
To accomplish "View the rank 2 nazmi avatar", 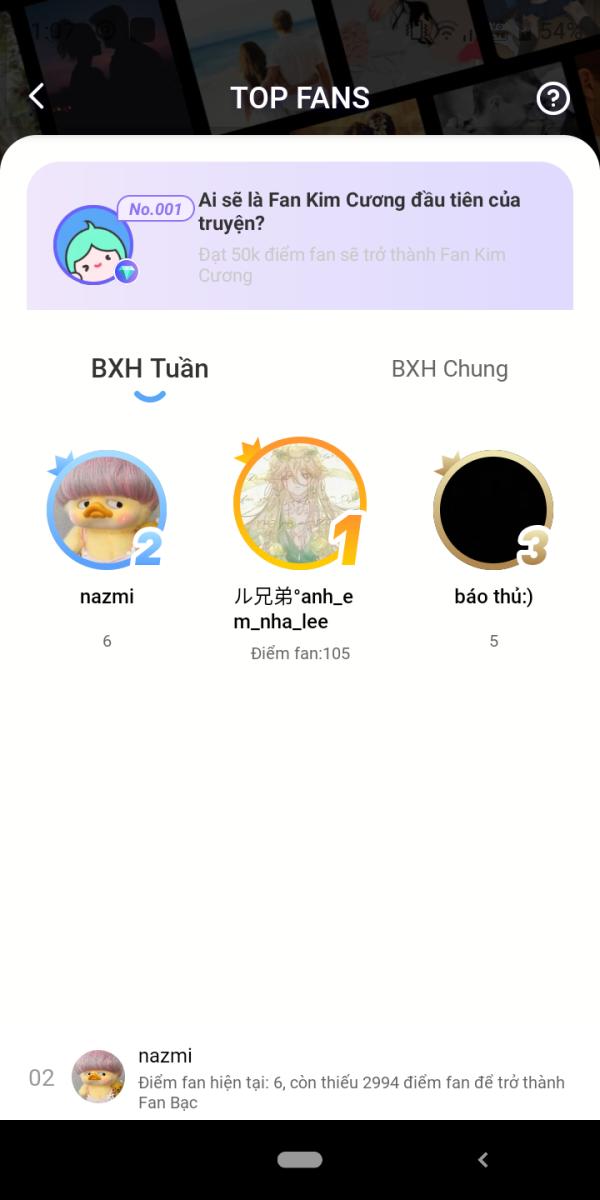I will 105,510.
